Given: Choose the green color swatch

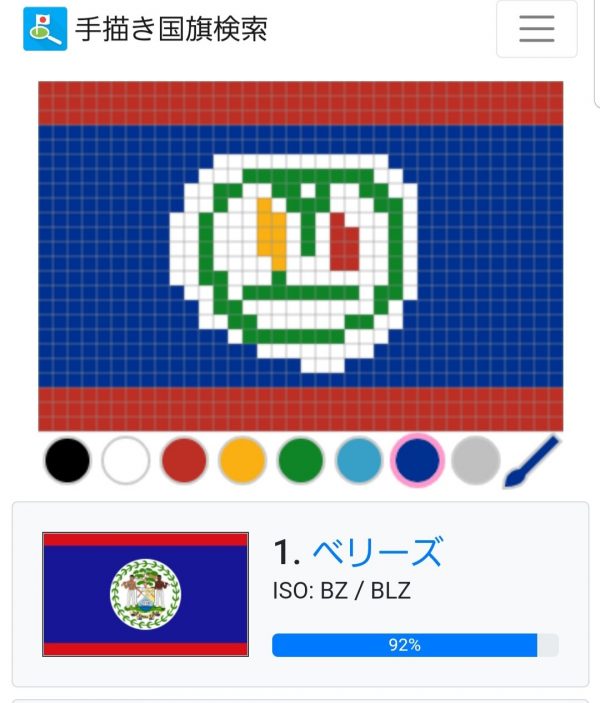Looking at the screenshot, I should pyautogui.click(x=300, y=461).
